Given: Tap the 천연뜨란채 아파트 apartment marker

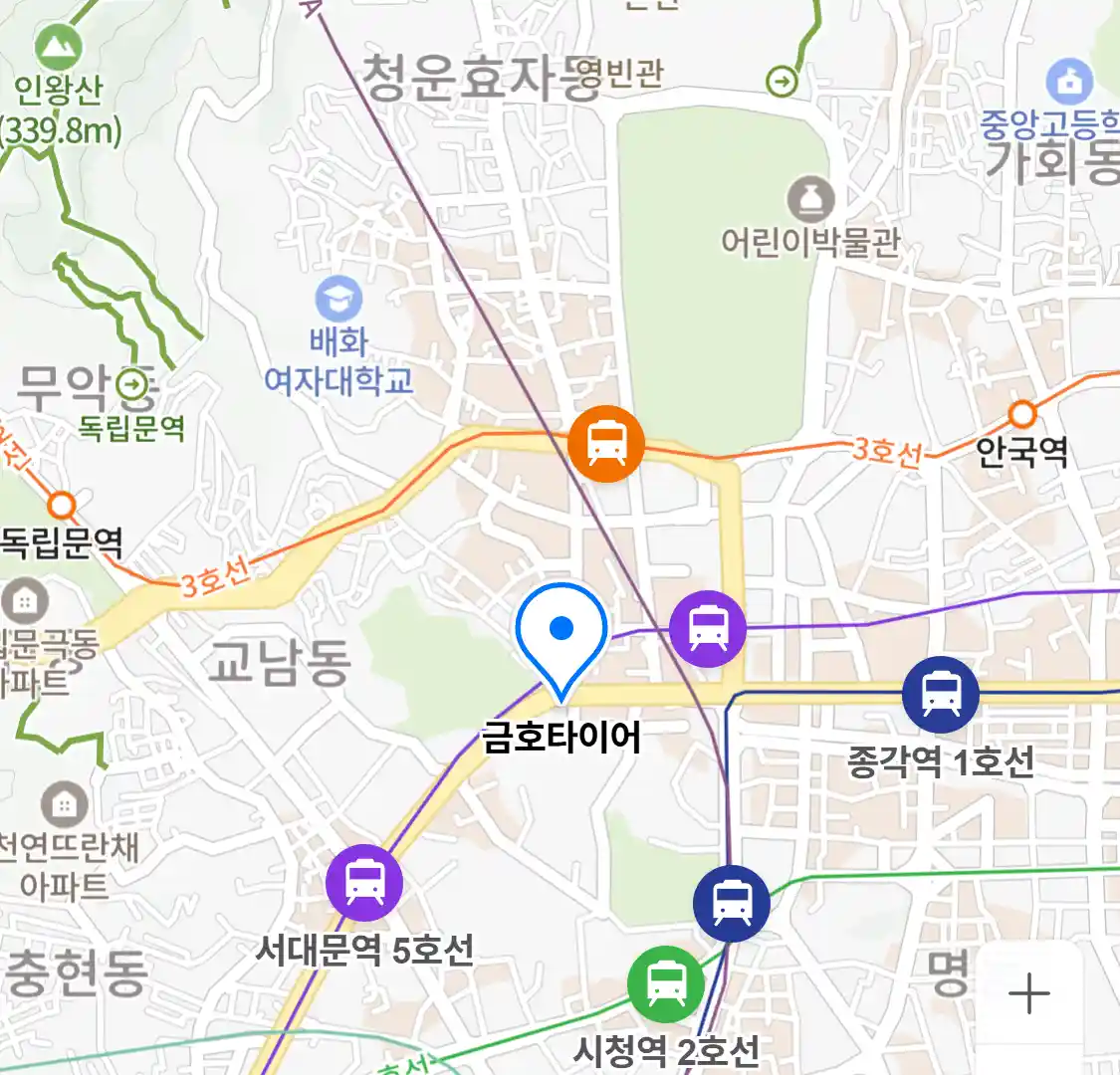Looking at the screenshot, I should (x=65, y=805).
